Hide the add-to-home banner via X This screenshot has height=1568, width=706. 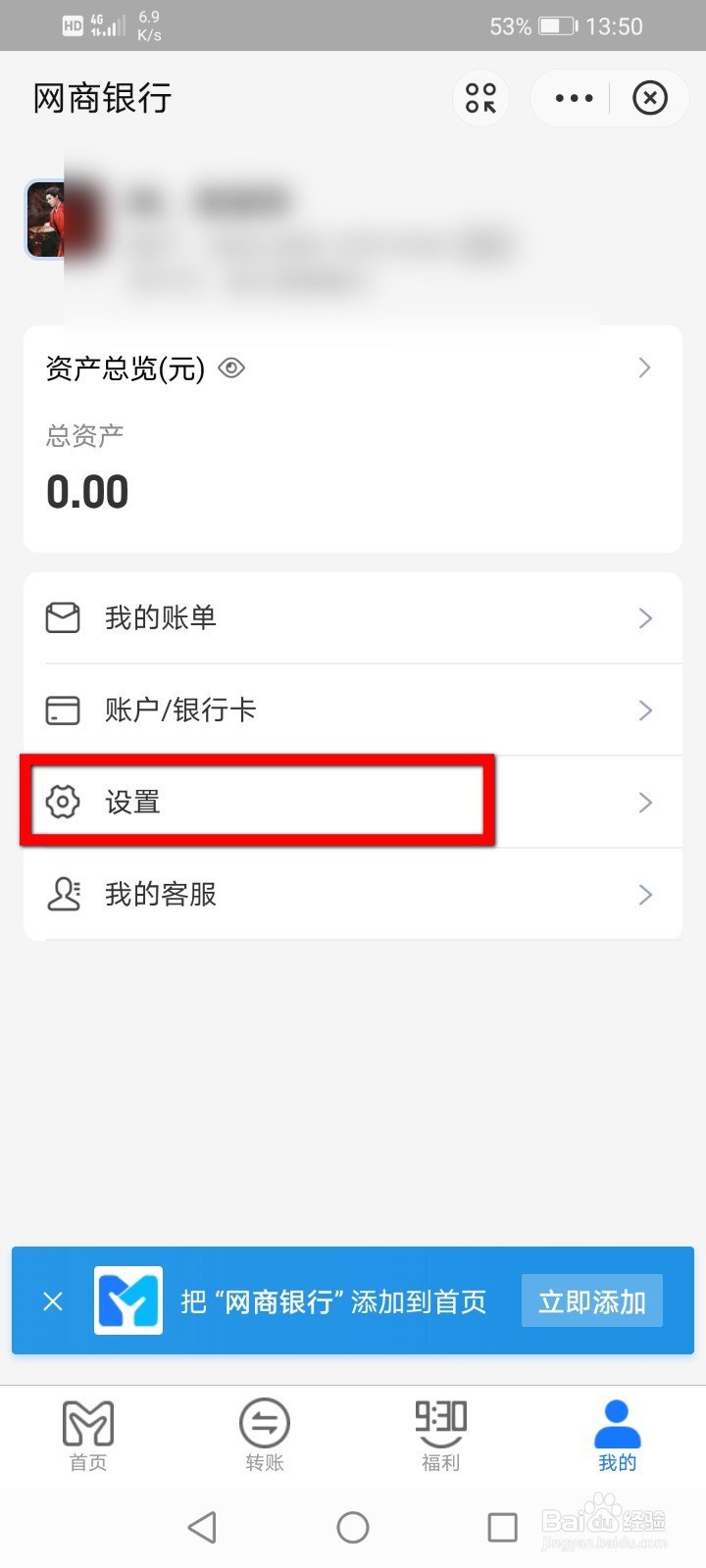[52, 1300]
